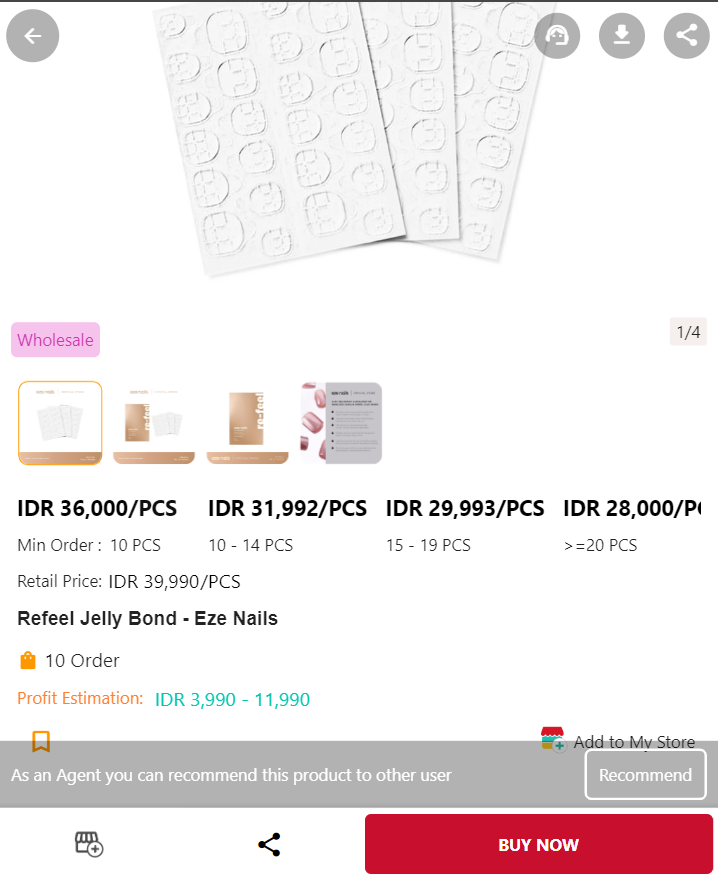Viewport: 718px width, 879px height.
Task: Share product via top share icon
Action: 687,36
